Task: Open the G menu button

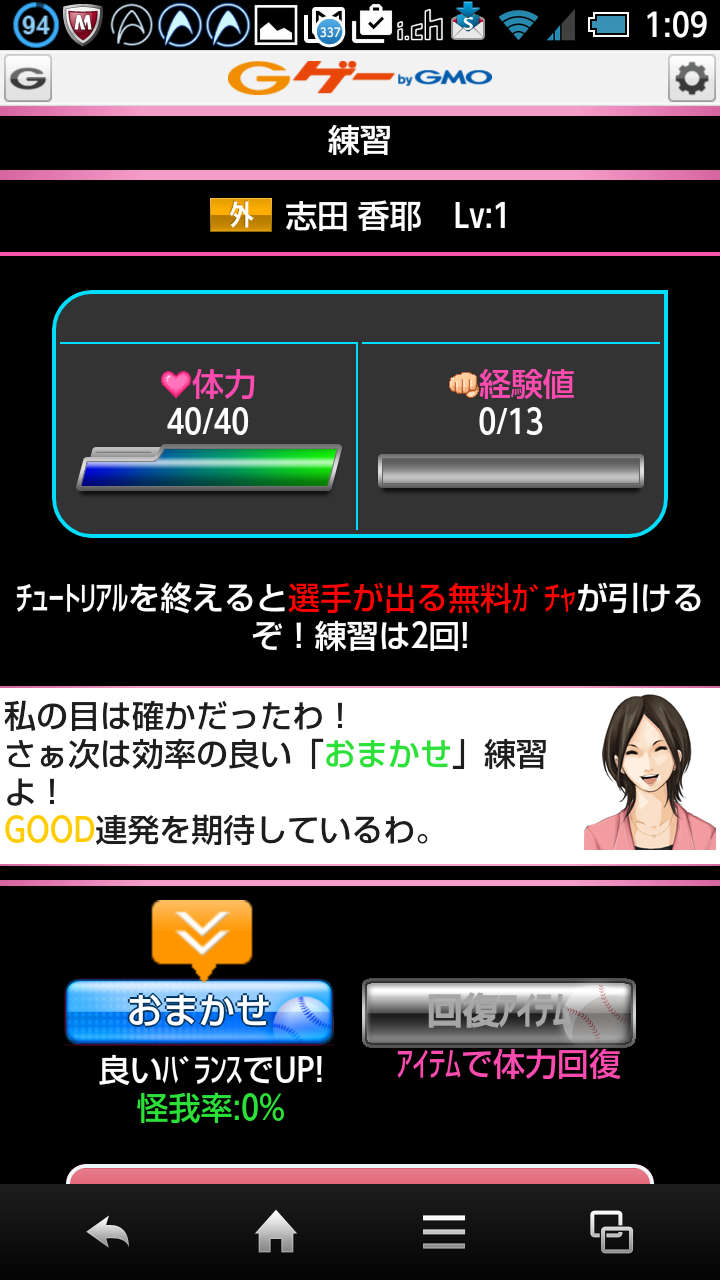Action: point(28,78)
